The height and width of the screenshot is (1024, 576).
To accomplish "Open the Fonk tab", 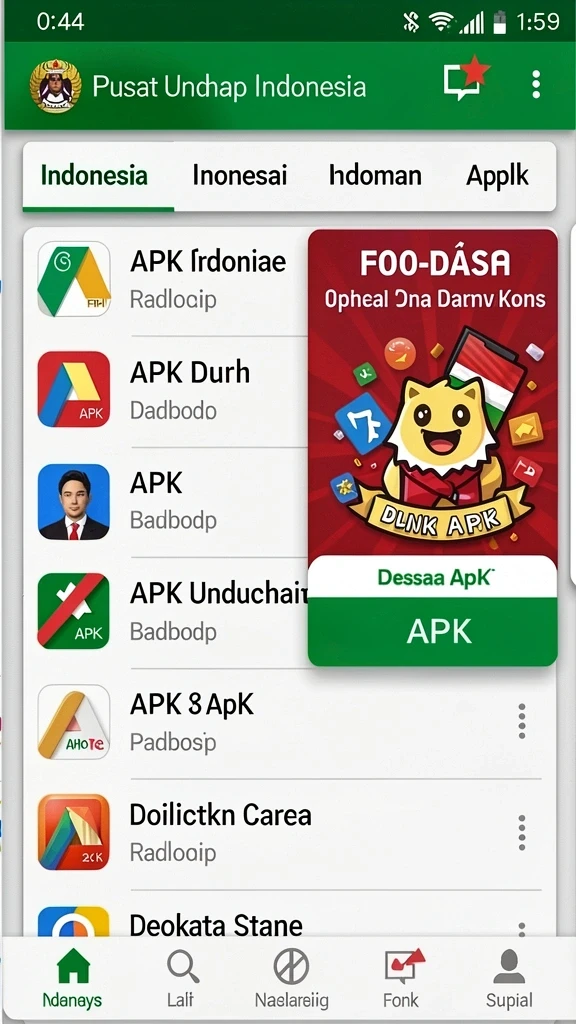I will click(x=402, y=978).
